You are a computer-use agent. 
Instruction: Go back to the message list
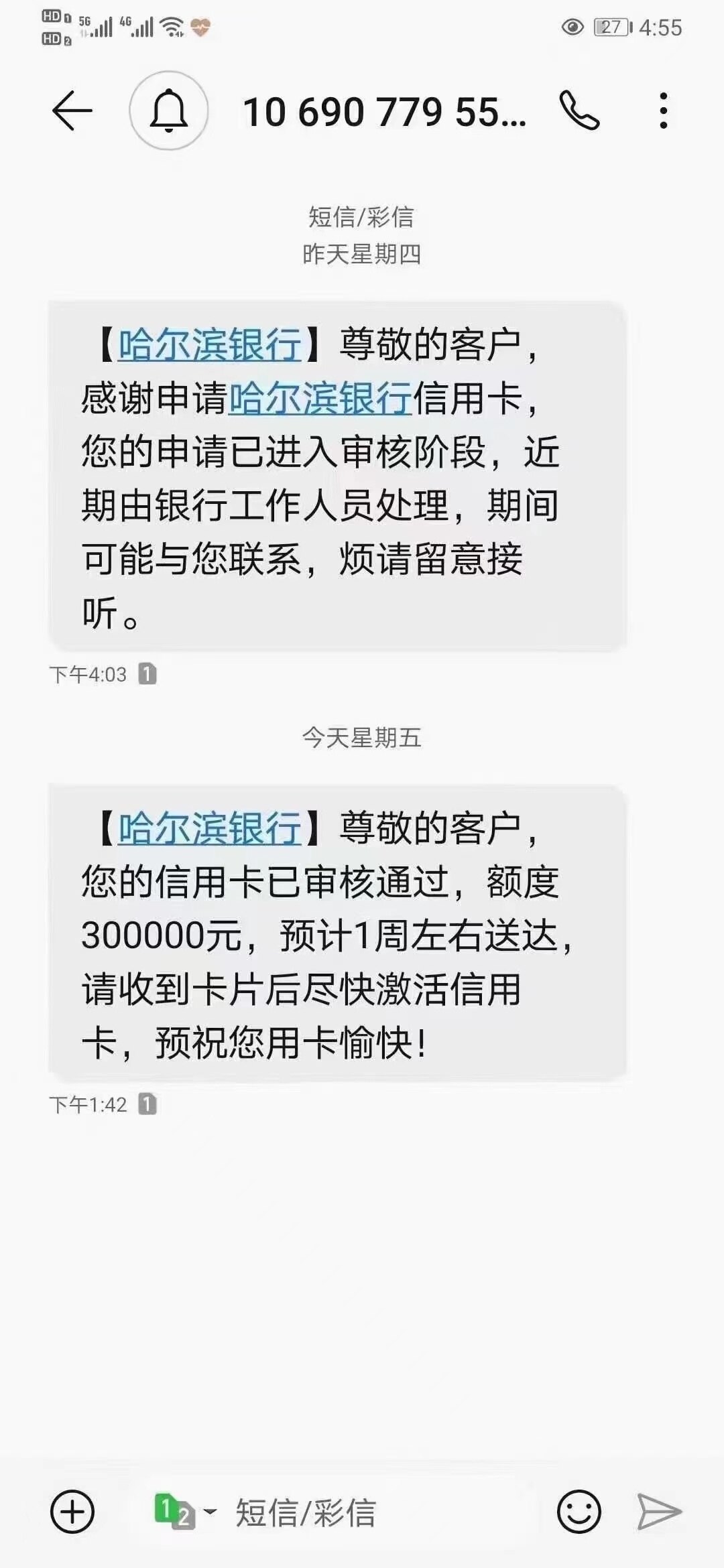click(72, 111)
